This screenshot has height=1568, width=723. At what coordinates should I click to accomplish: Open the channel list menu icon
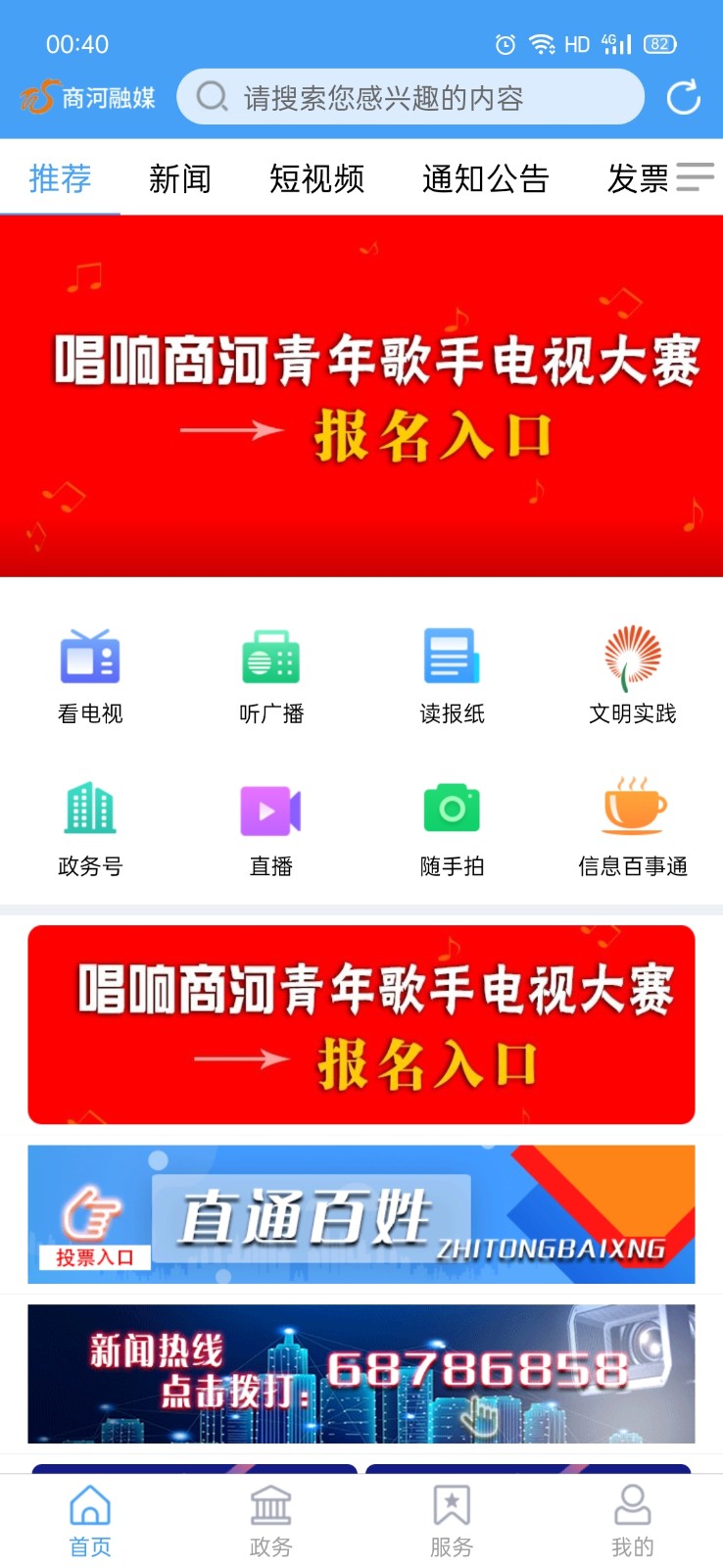pos(695,177)
